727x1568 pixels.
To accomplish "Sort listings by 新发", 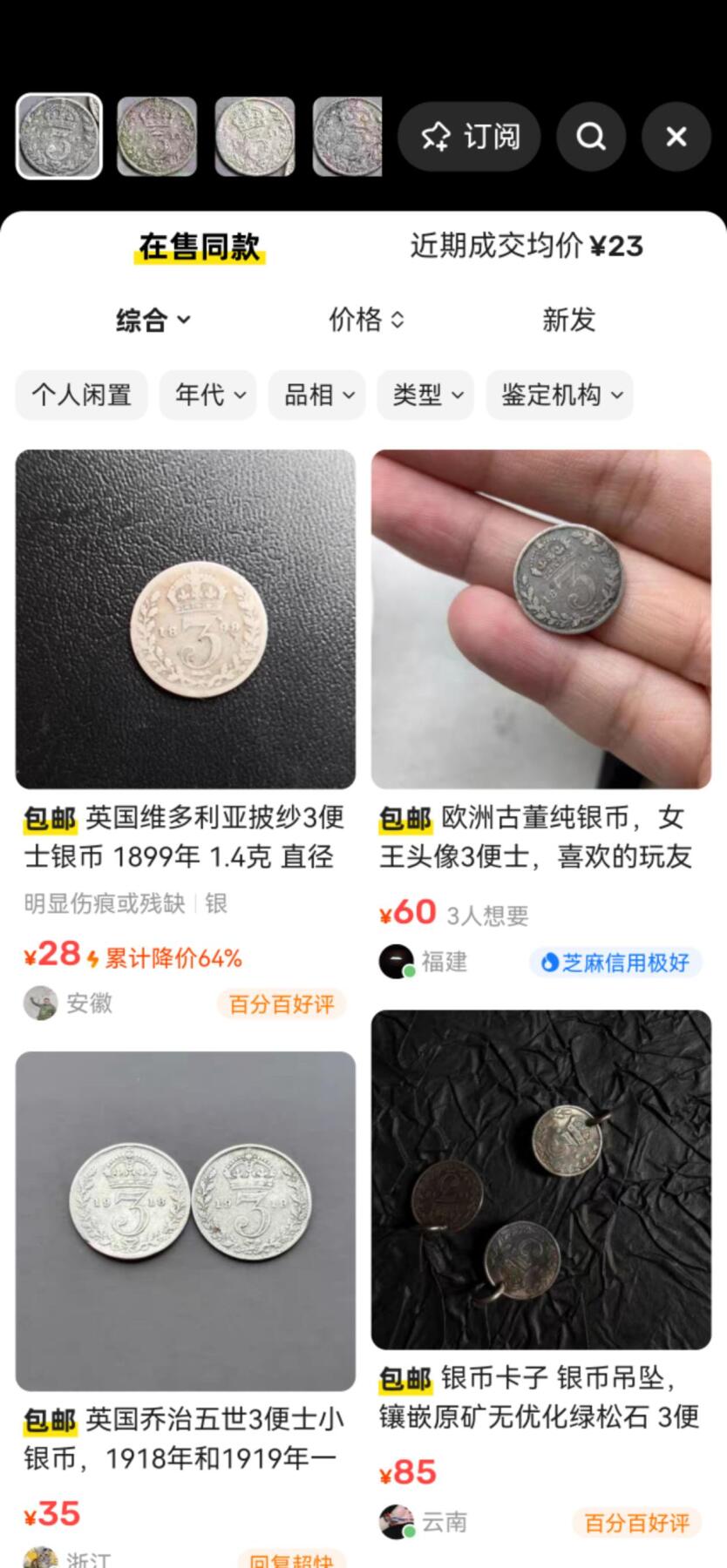I will 568,320.
